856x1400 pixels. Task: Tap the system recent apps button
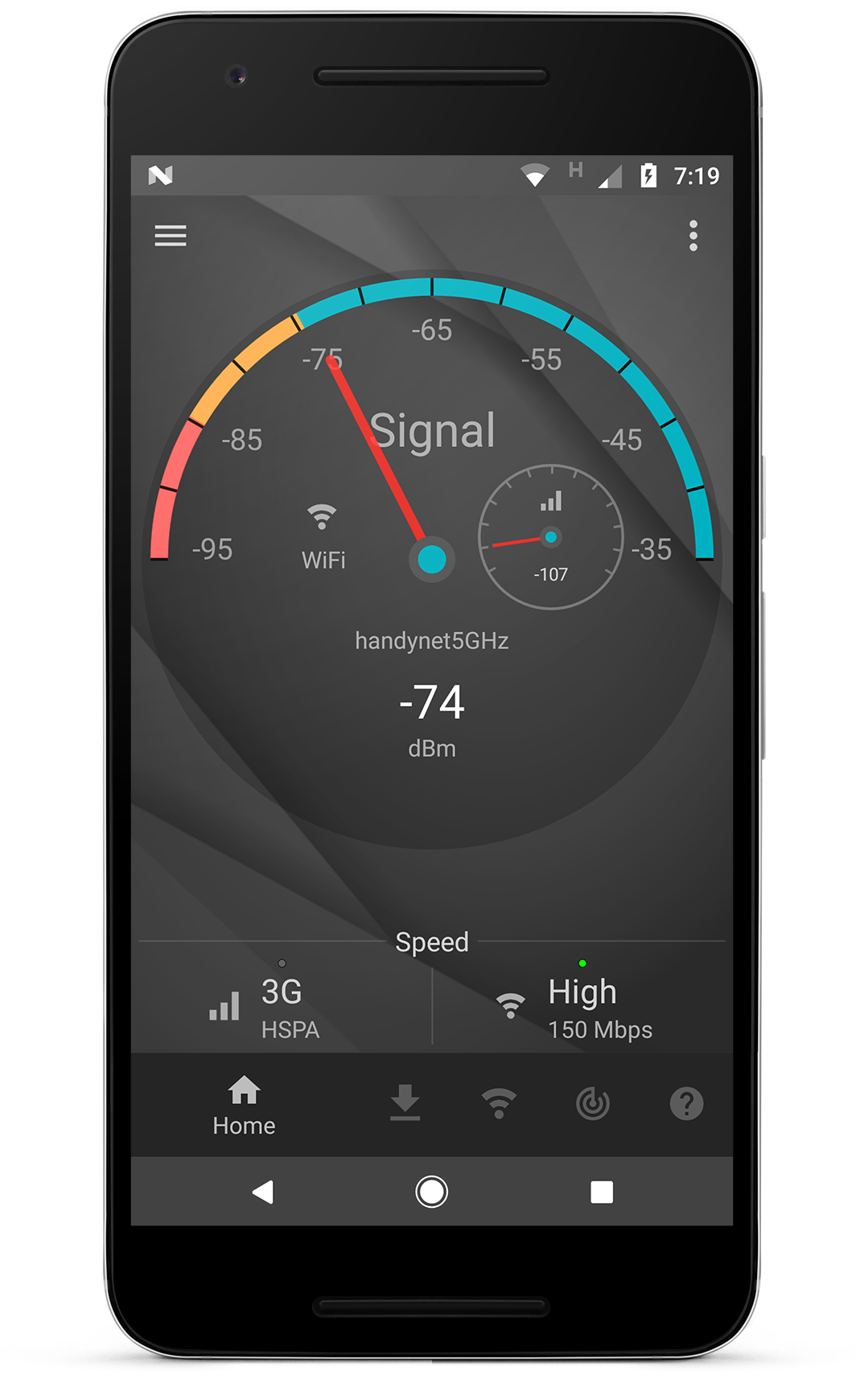602,1192
